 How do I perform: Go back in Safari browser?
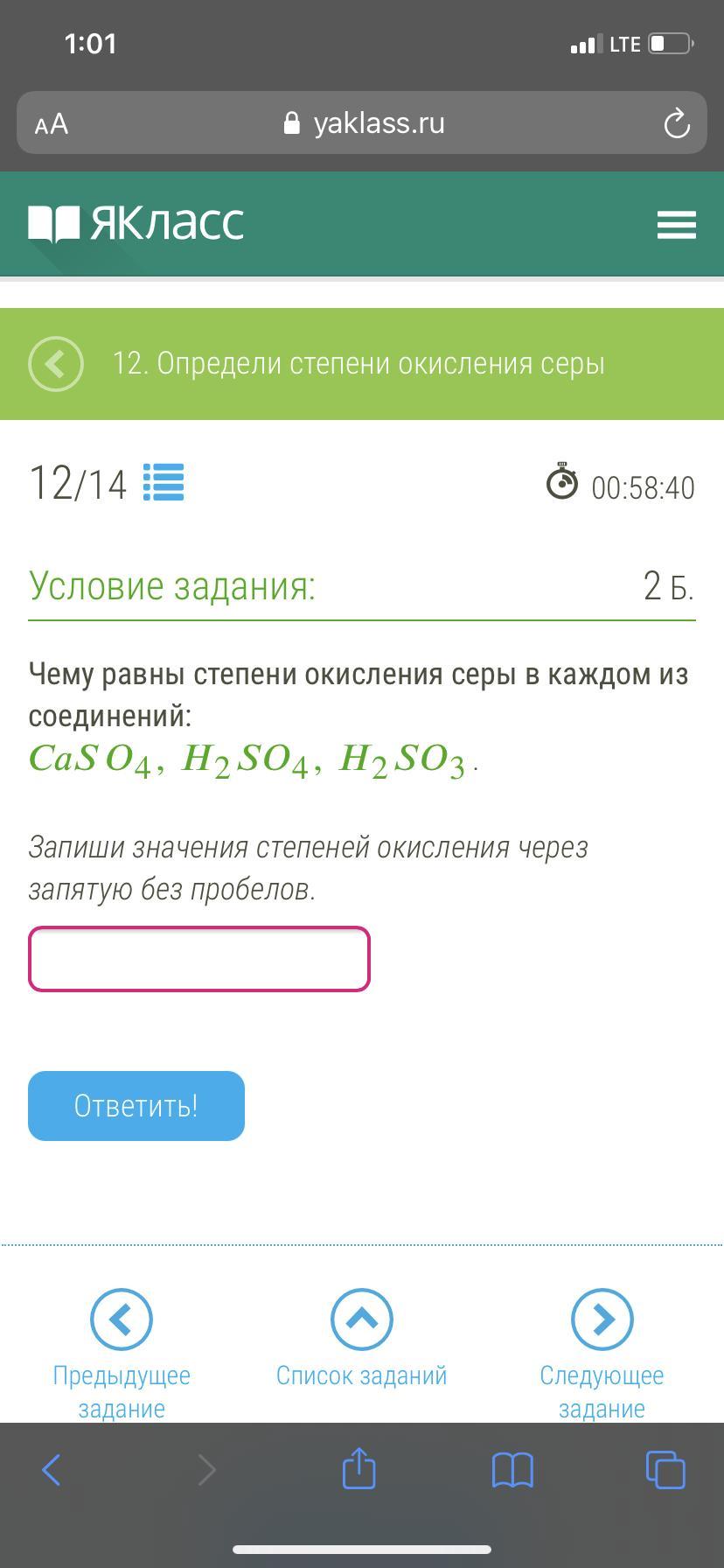click(x=52, y=1469)
